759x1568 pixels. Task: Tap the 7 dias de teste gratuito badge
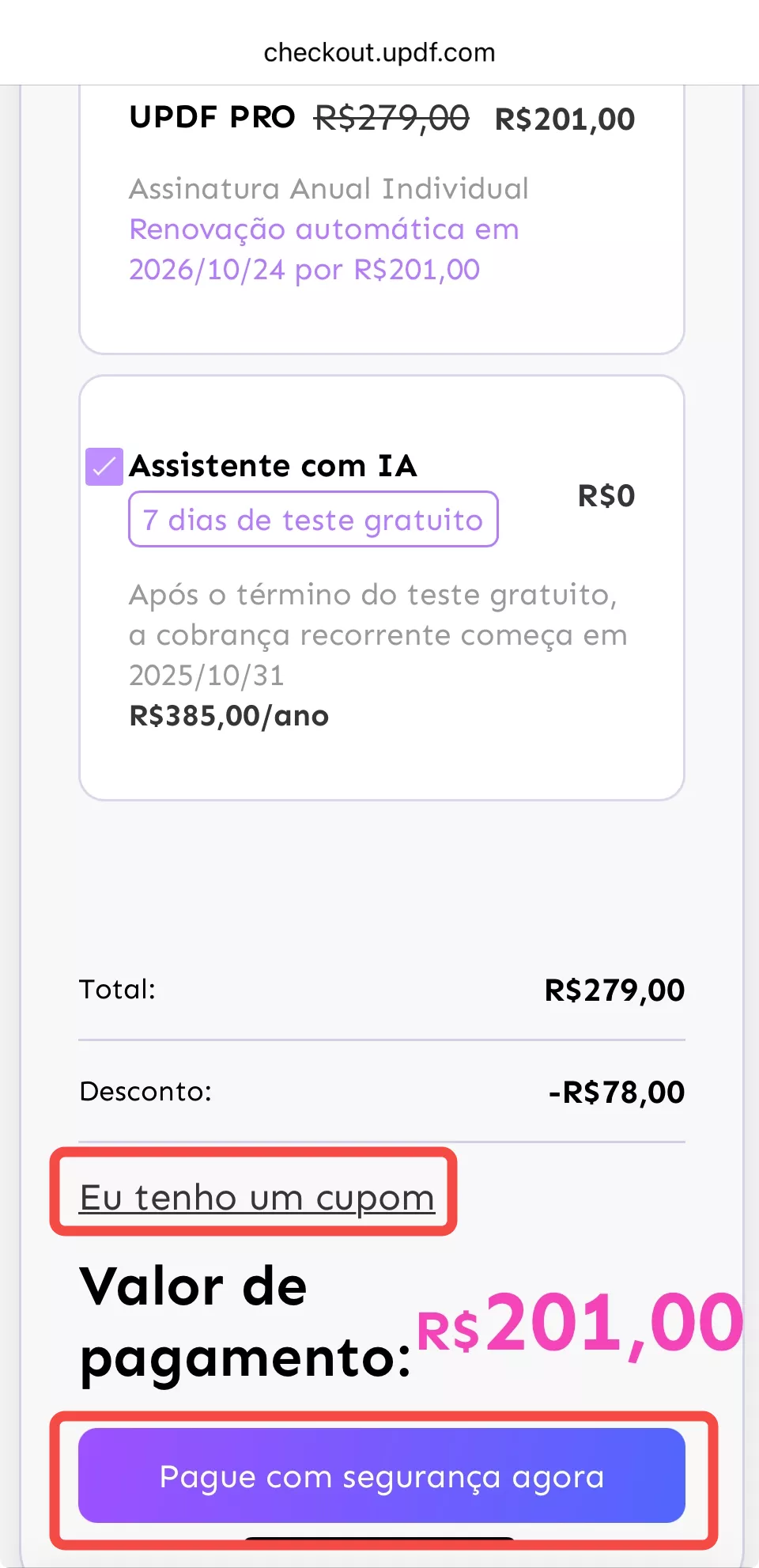(x=312, y=520)
